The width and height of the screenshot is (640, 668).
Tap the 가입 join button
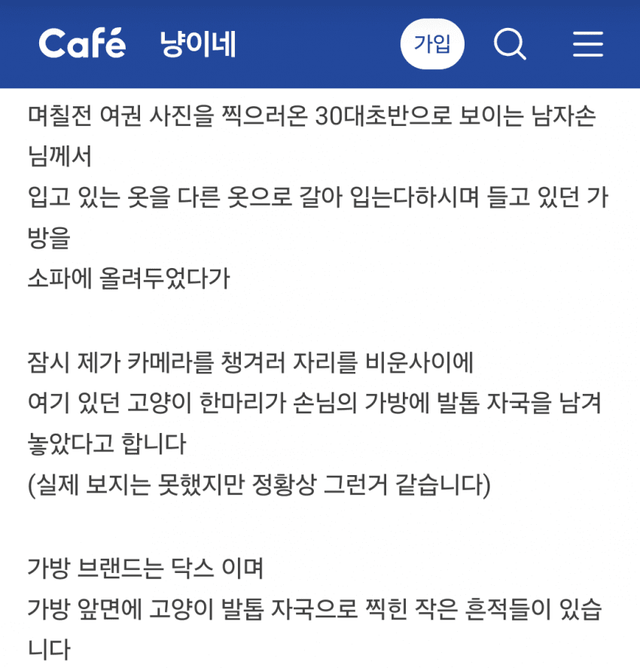click(x=432, y=44)
